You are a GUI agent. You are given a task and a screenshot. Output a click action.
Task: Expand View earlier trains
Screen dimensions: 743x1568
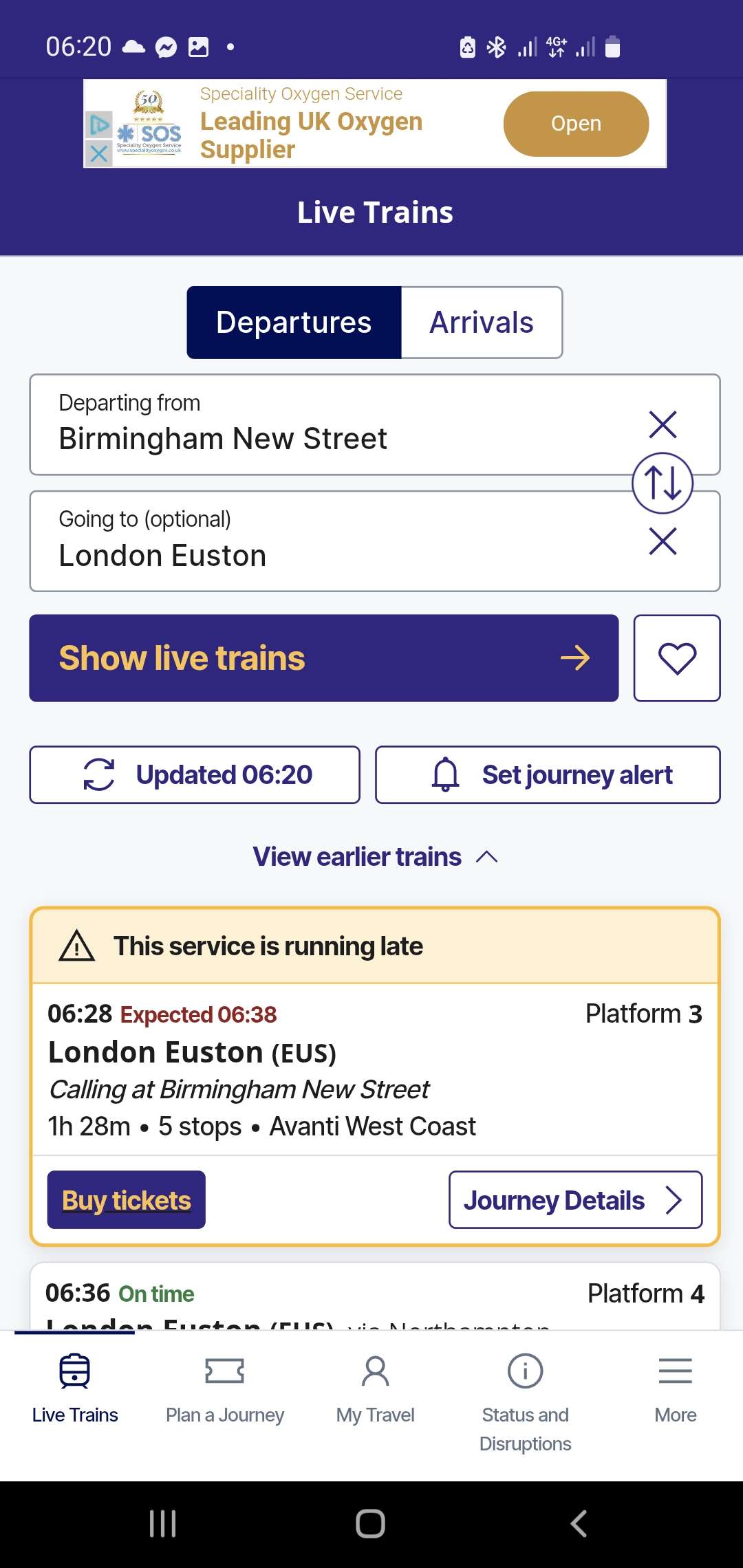tap(375, 857)
